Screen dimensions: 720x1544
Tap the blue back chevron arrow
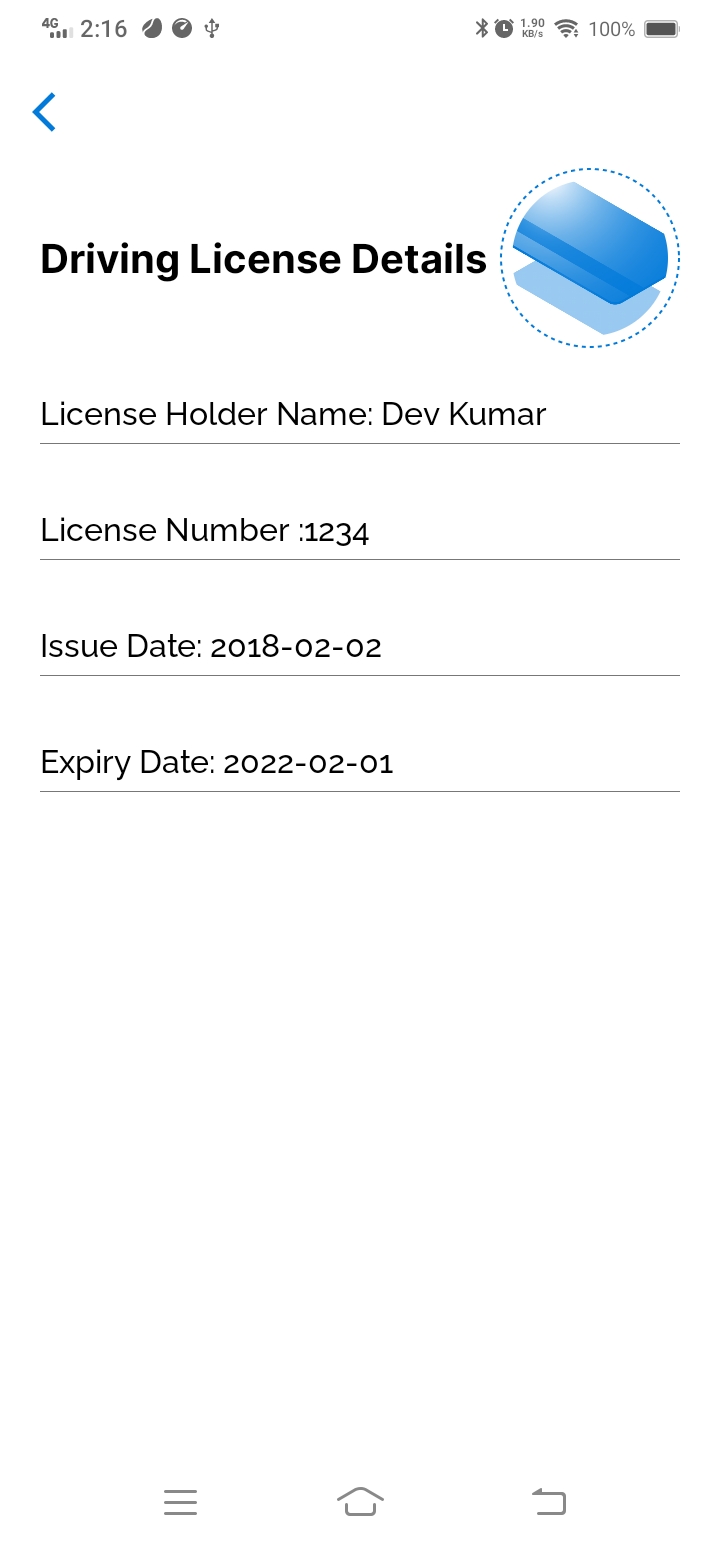click(44, 112)
